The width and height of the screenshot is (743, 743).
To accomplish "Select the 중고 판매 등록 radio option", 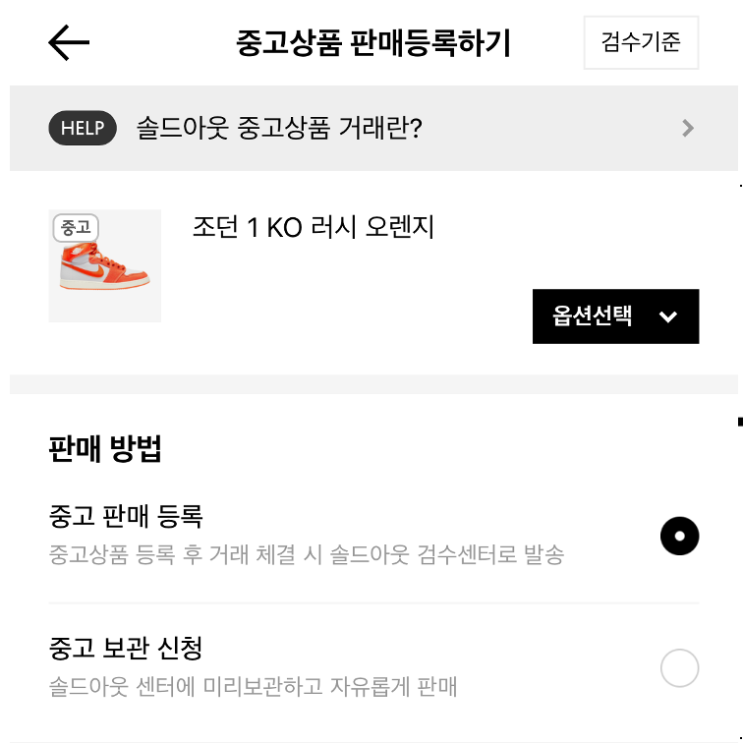I will click(x=680, y=536).
